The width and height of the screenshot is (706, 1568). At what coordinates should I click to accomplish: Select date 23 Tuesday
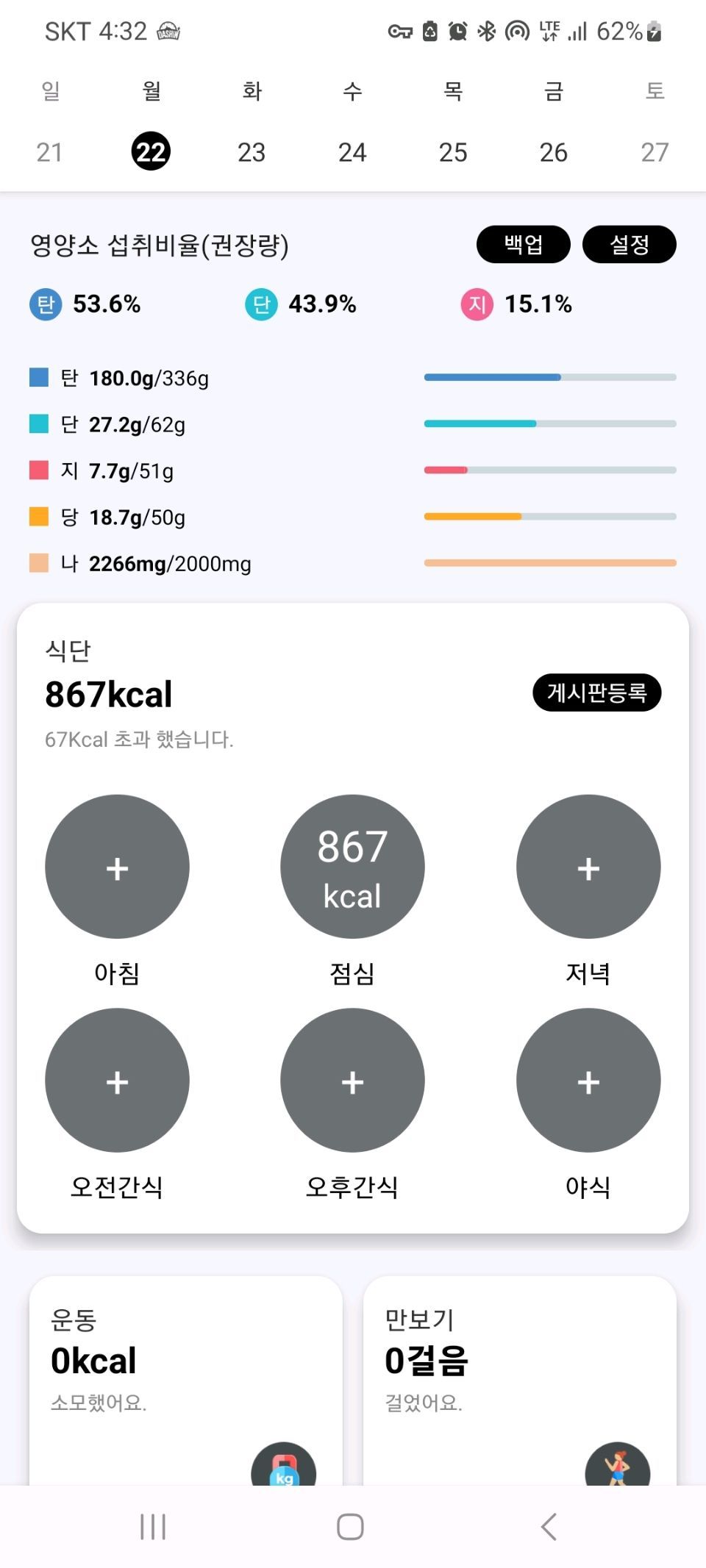point(252,152)
